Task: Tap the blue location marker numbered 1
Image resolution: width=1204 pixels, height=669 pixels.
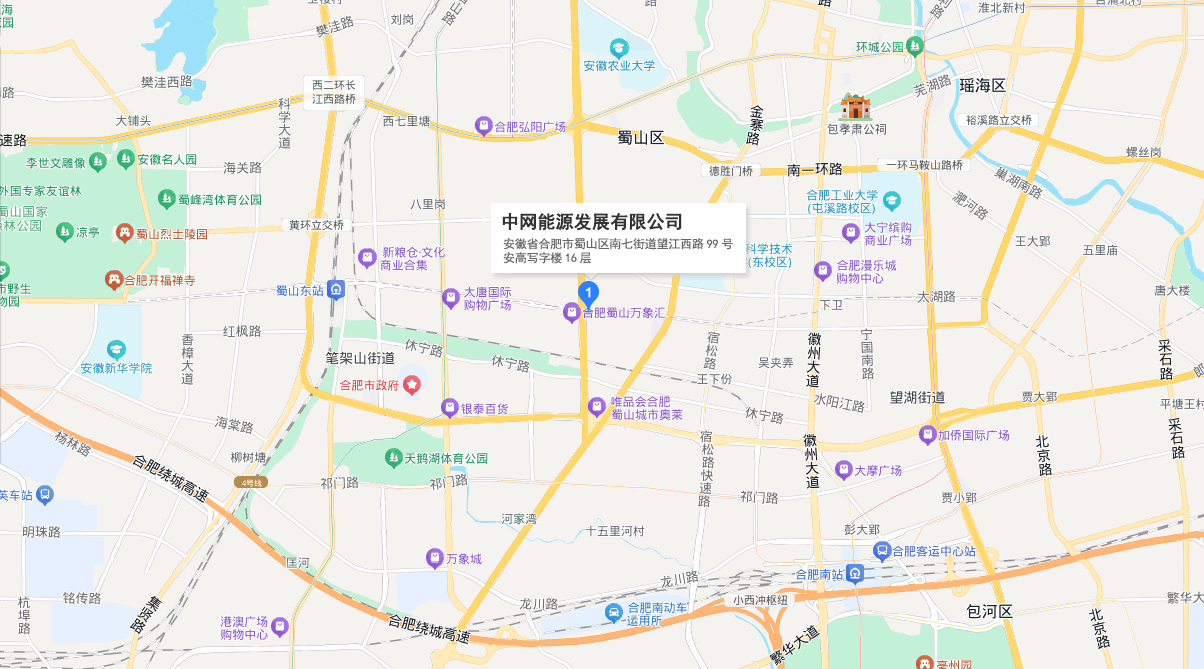Action: 589,293
